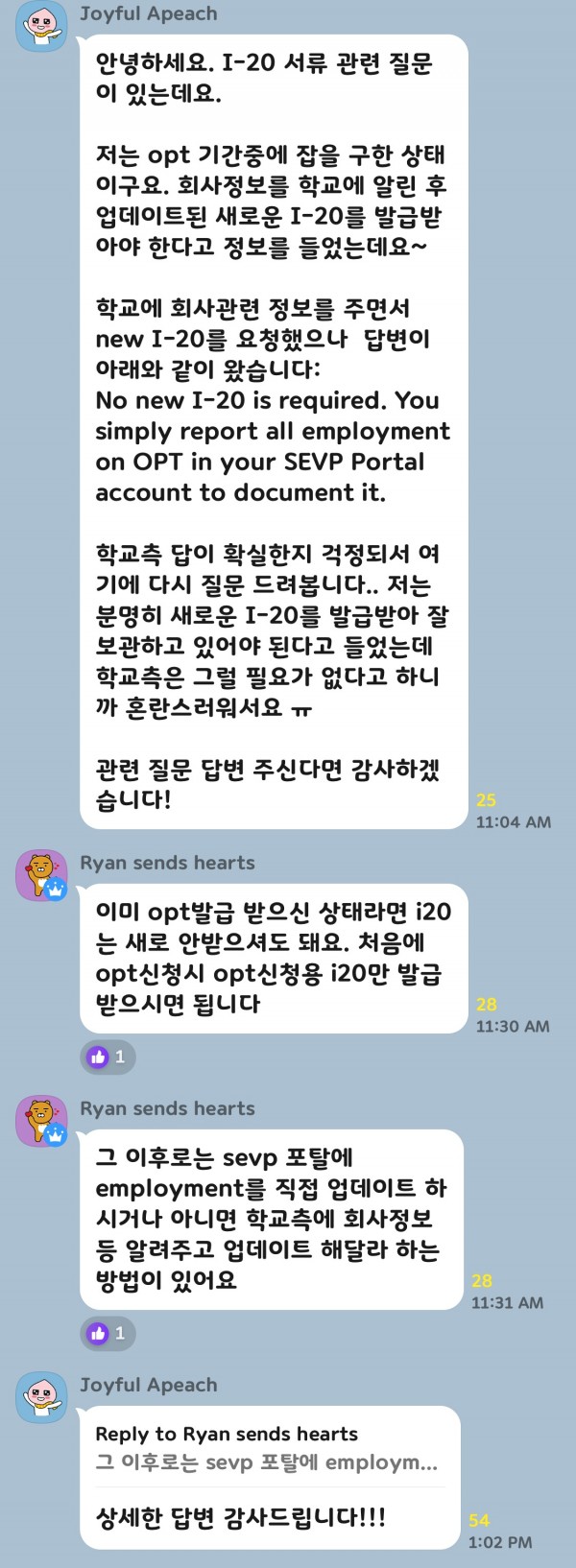
Task: Jump to quoted 'Reply to Ryan sends hearts' message
Action: tap(267, 1448)
